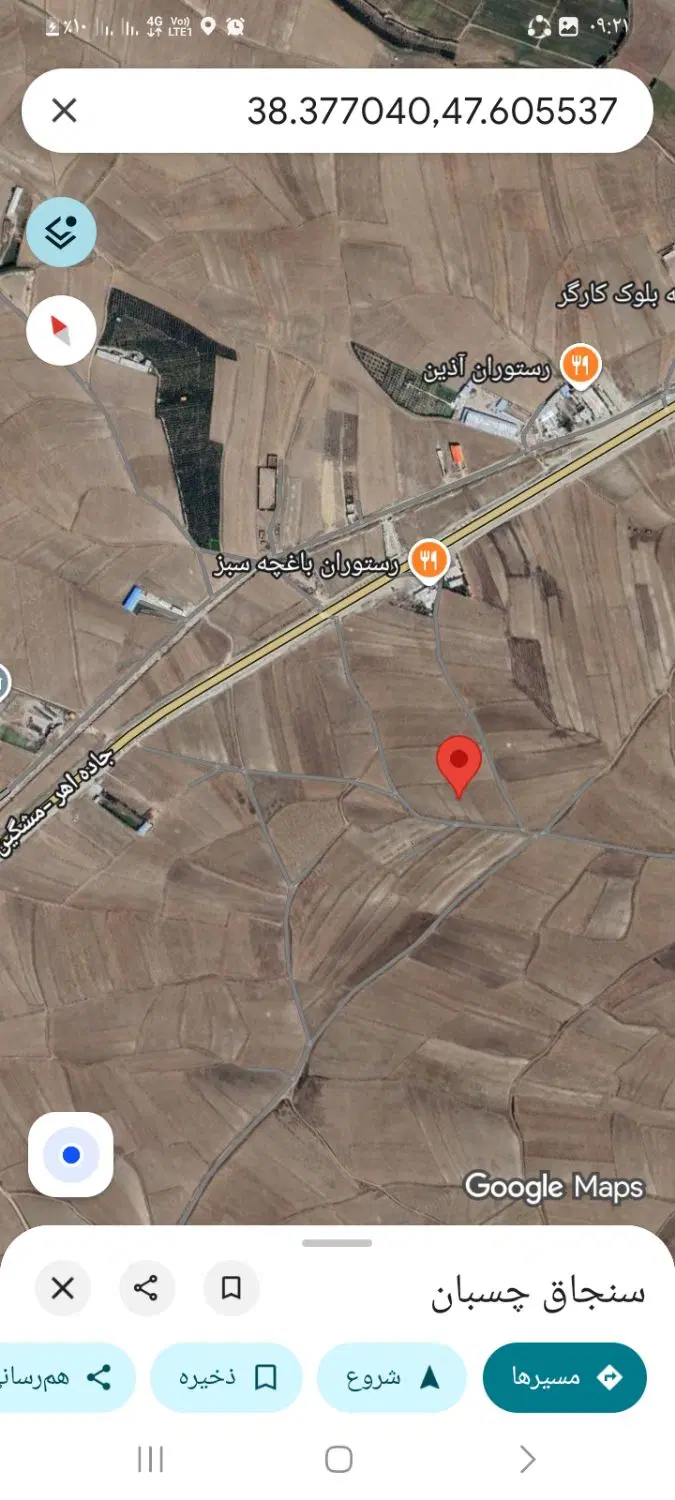Open the map layers selector

pos(61,231)
